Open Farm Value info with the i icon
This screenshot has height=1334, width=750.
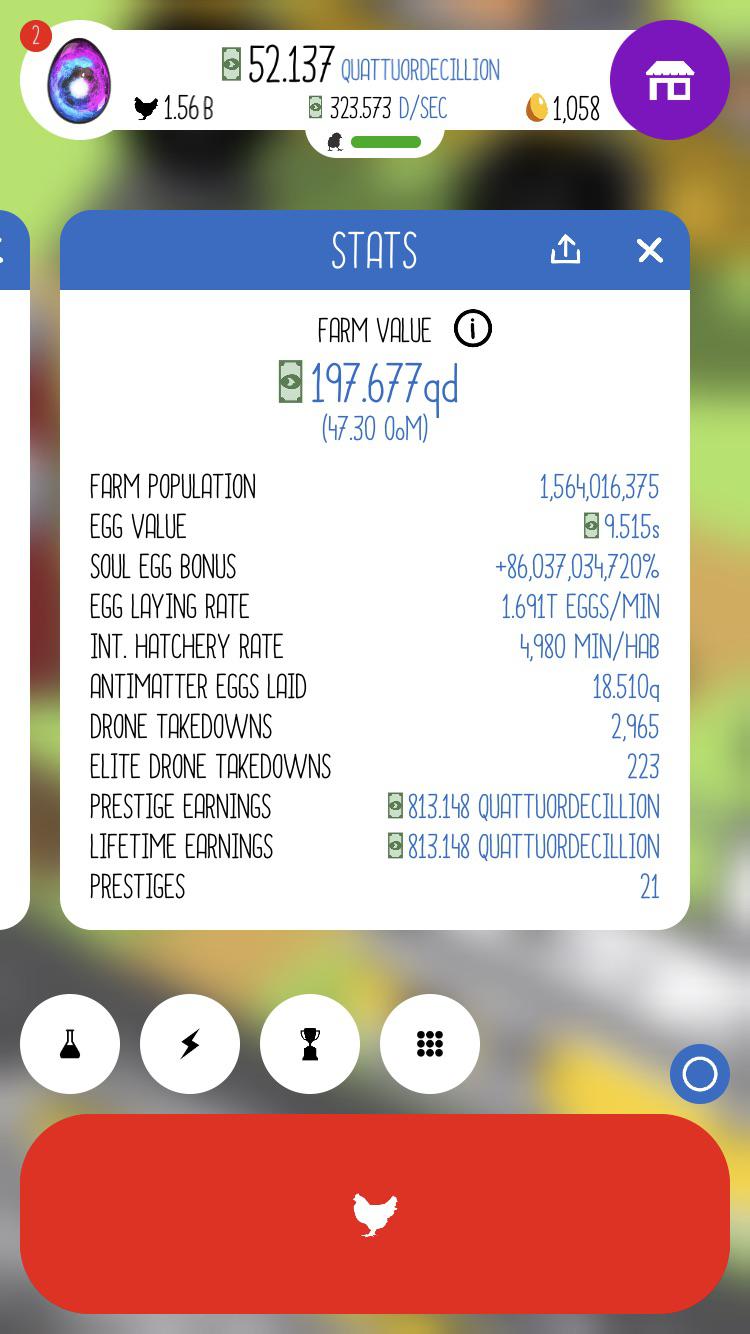[471, 328]
